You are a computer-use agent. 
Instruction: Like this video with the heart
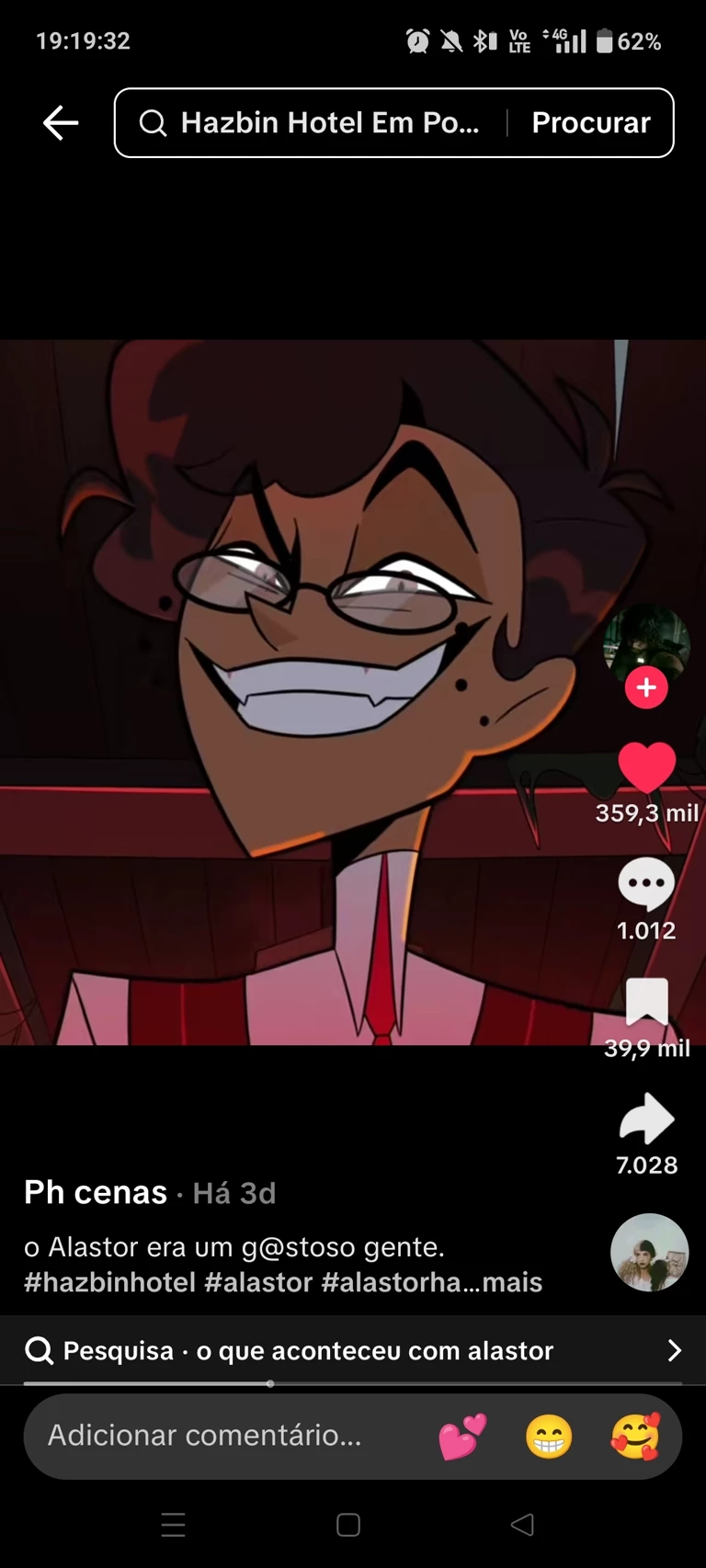[x=646, y=767]
